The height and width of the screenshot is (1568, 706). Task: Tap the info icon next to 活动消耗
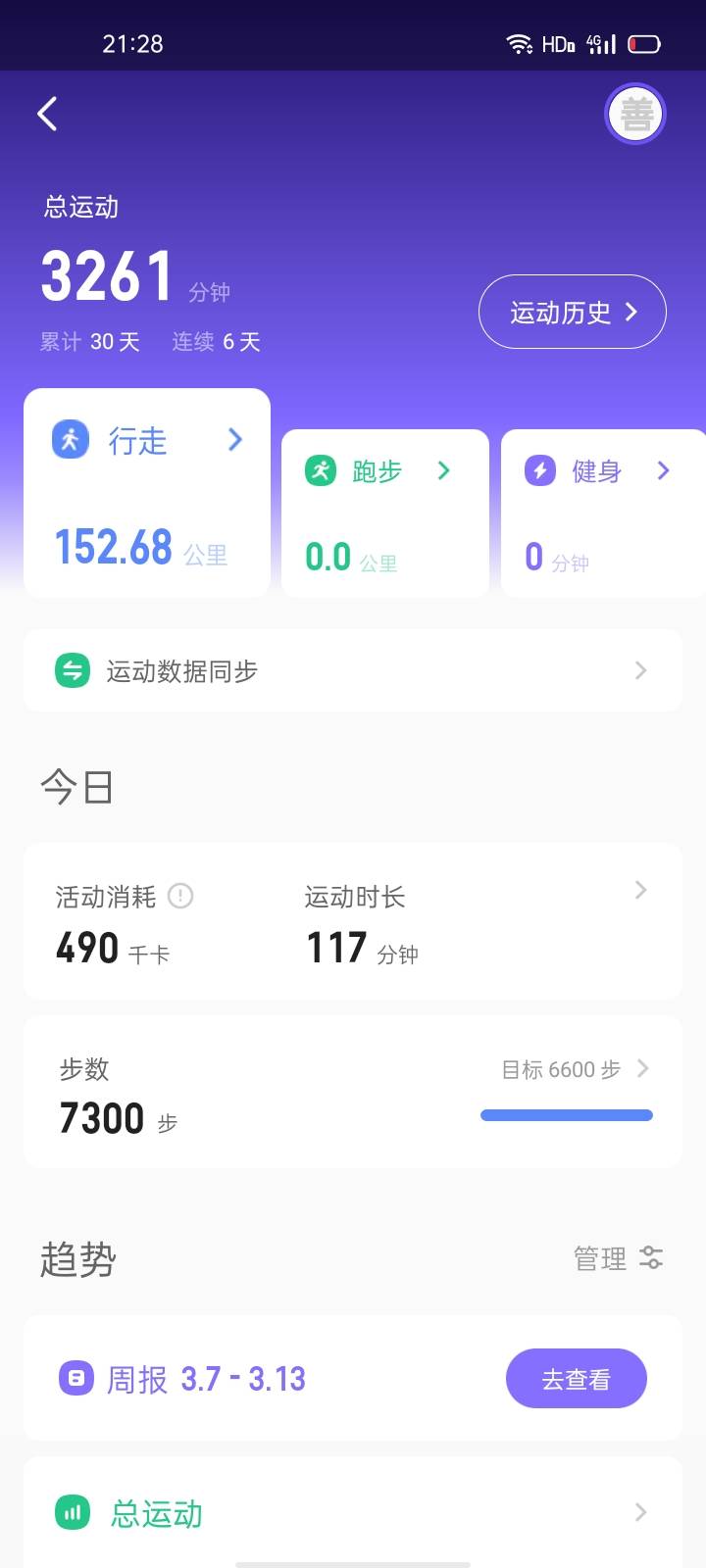pyautogui.click(x=180, y=896)
